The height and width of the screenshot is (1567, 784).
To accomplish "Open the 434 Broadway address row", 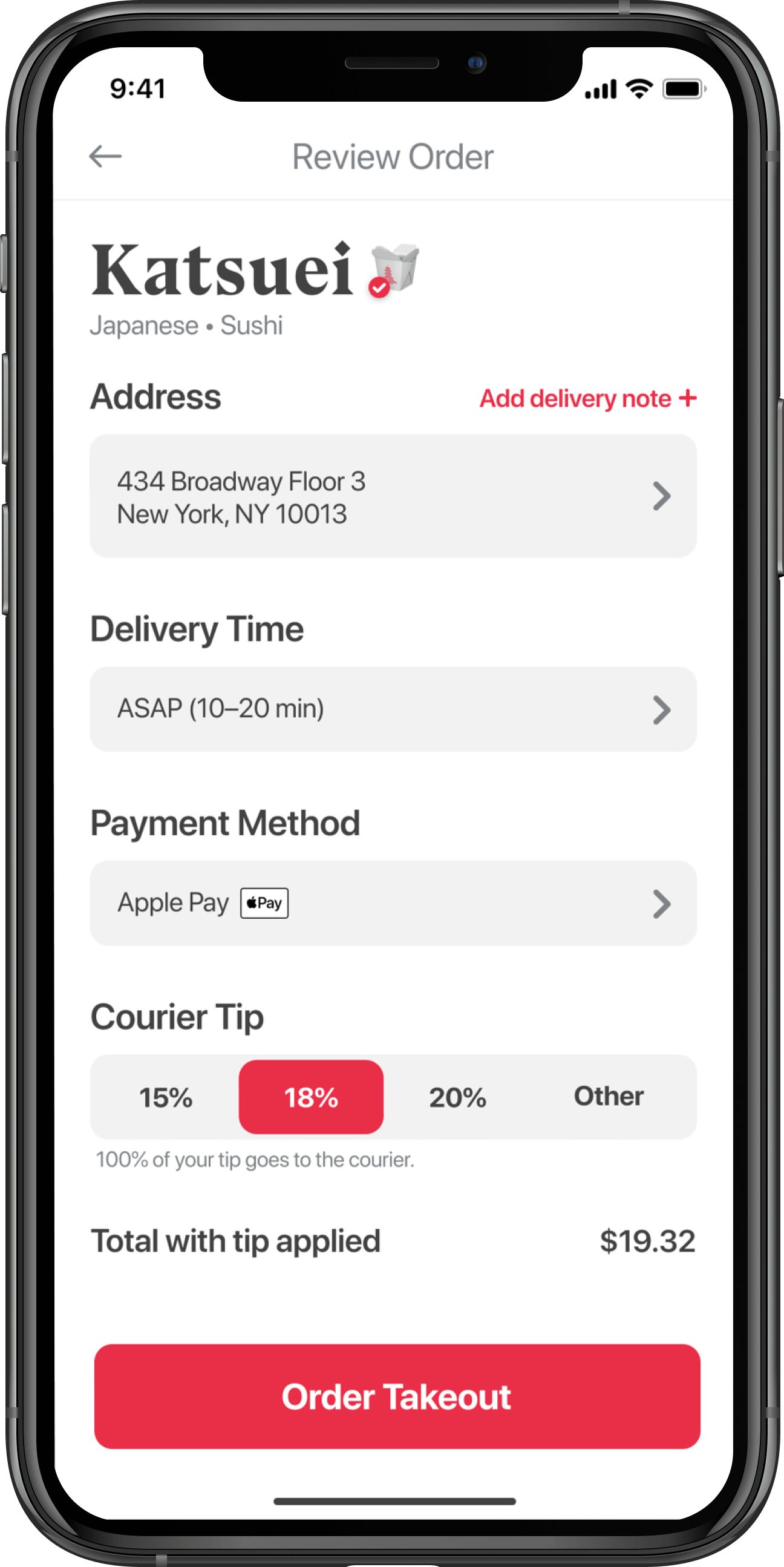I will [x=393, y=496].
